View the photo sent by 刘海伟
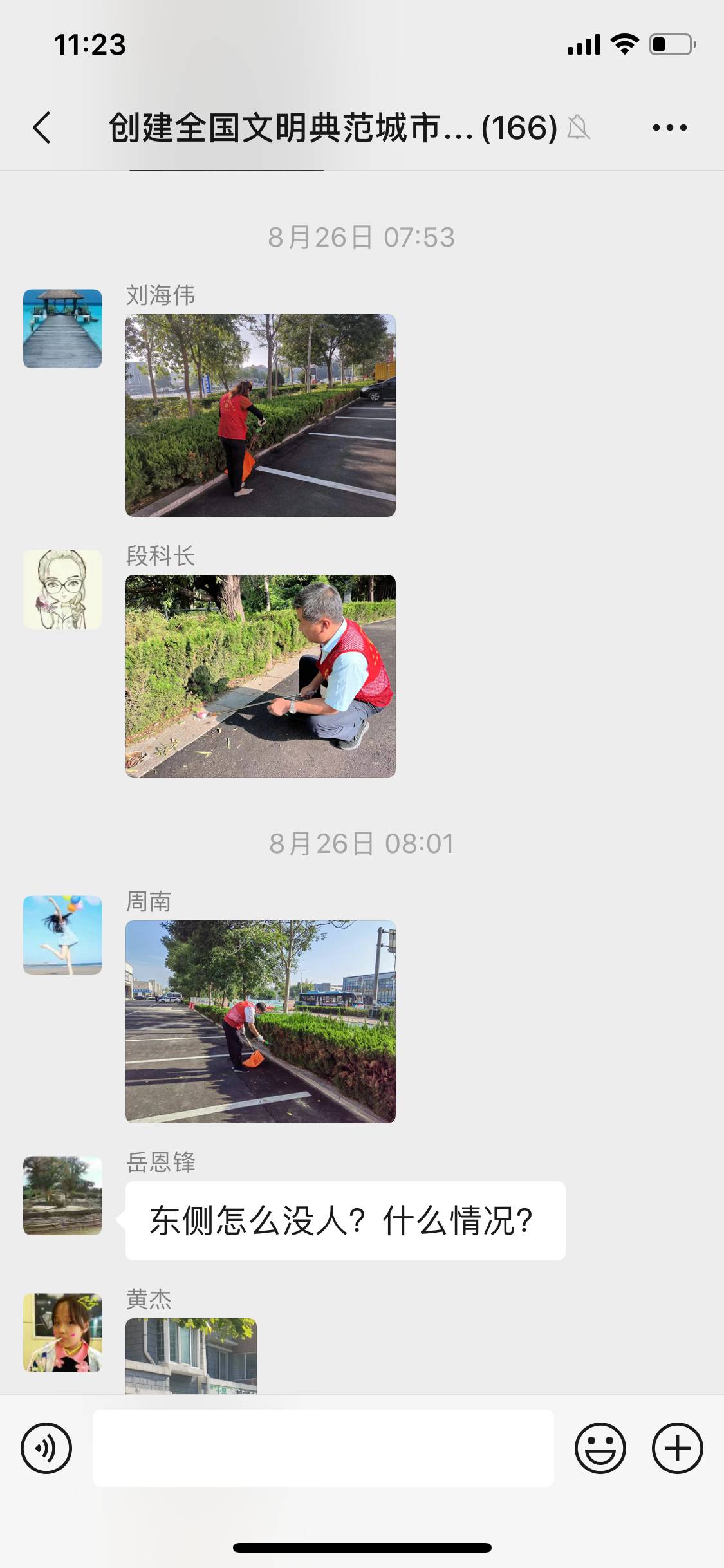Viewport: 724px width, 1568px height. pos(261,415)
